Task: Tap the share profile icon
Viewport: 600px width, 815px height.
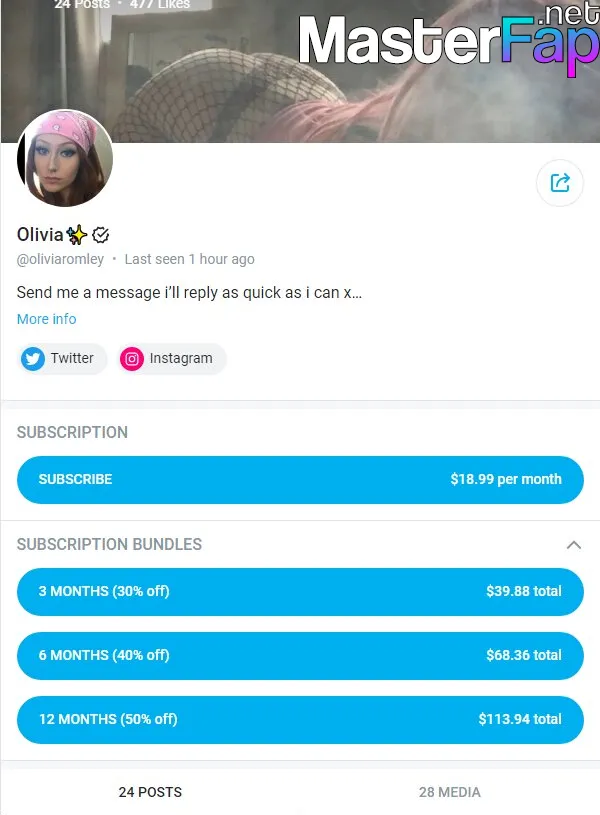Action: (x=560, y=182)
